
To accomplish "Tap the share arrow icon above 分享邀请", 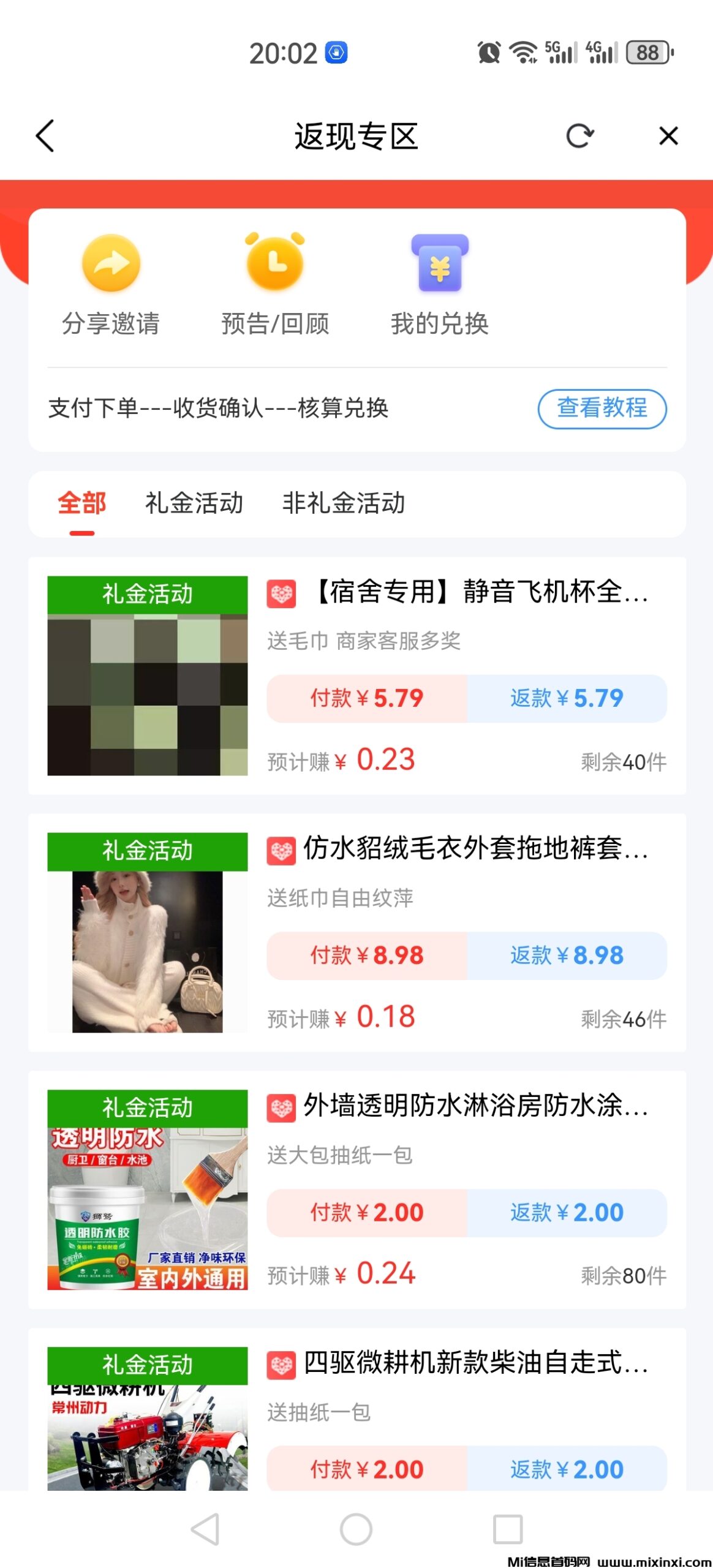I will click(110, 263).
